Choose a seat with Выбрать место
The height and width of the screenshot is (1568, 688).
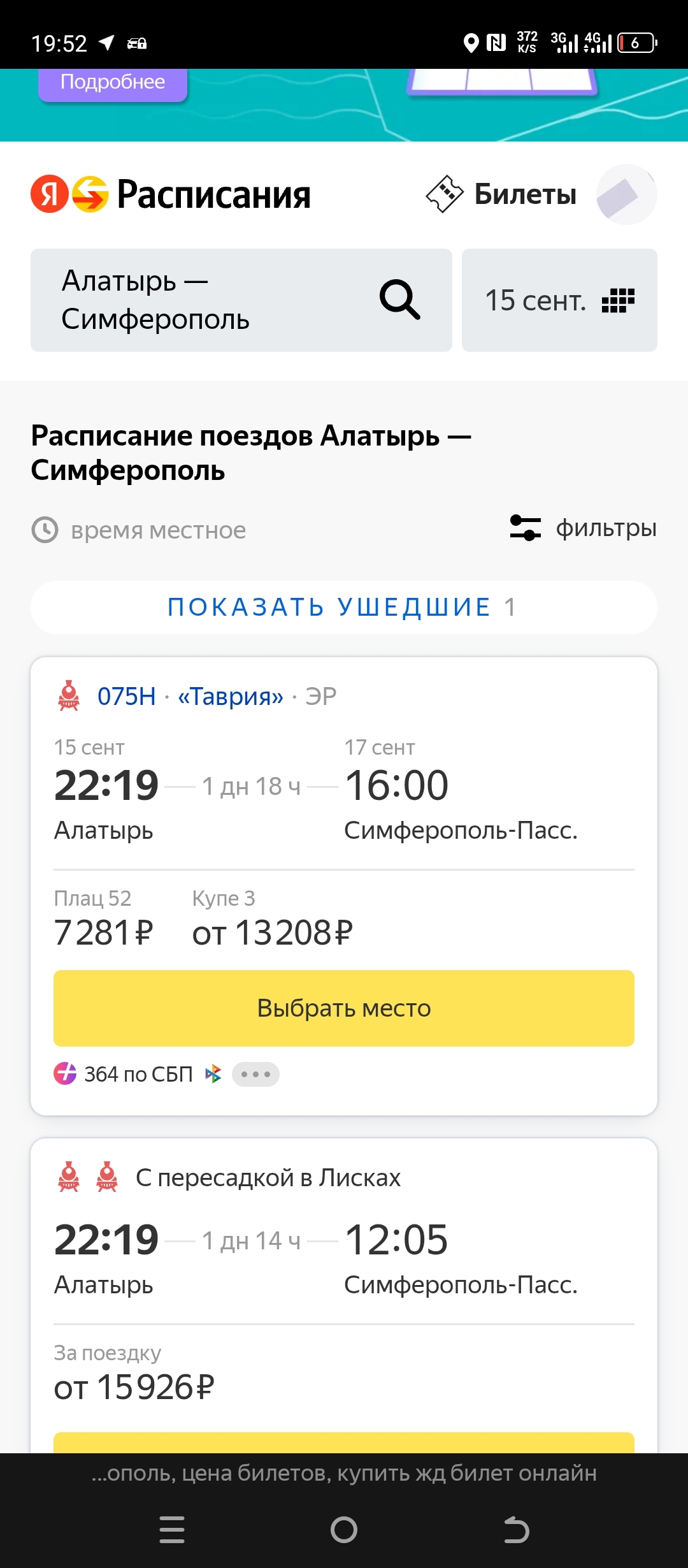tap(344, 1008)
